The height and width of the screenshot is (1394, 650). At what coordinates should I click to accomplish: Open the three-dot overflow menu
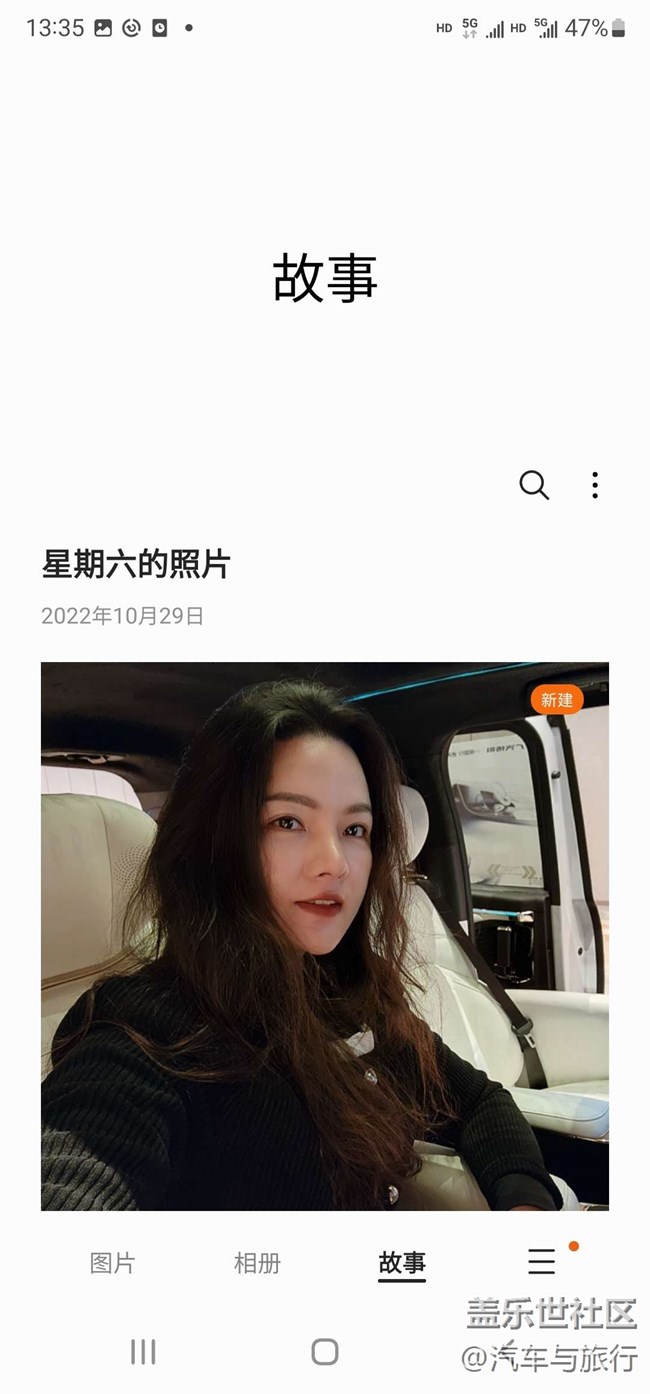[x=594, y=485]
